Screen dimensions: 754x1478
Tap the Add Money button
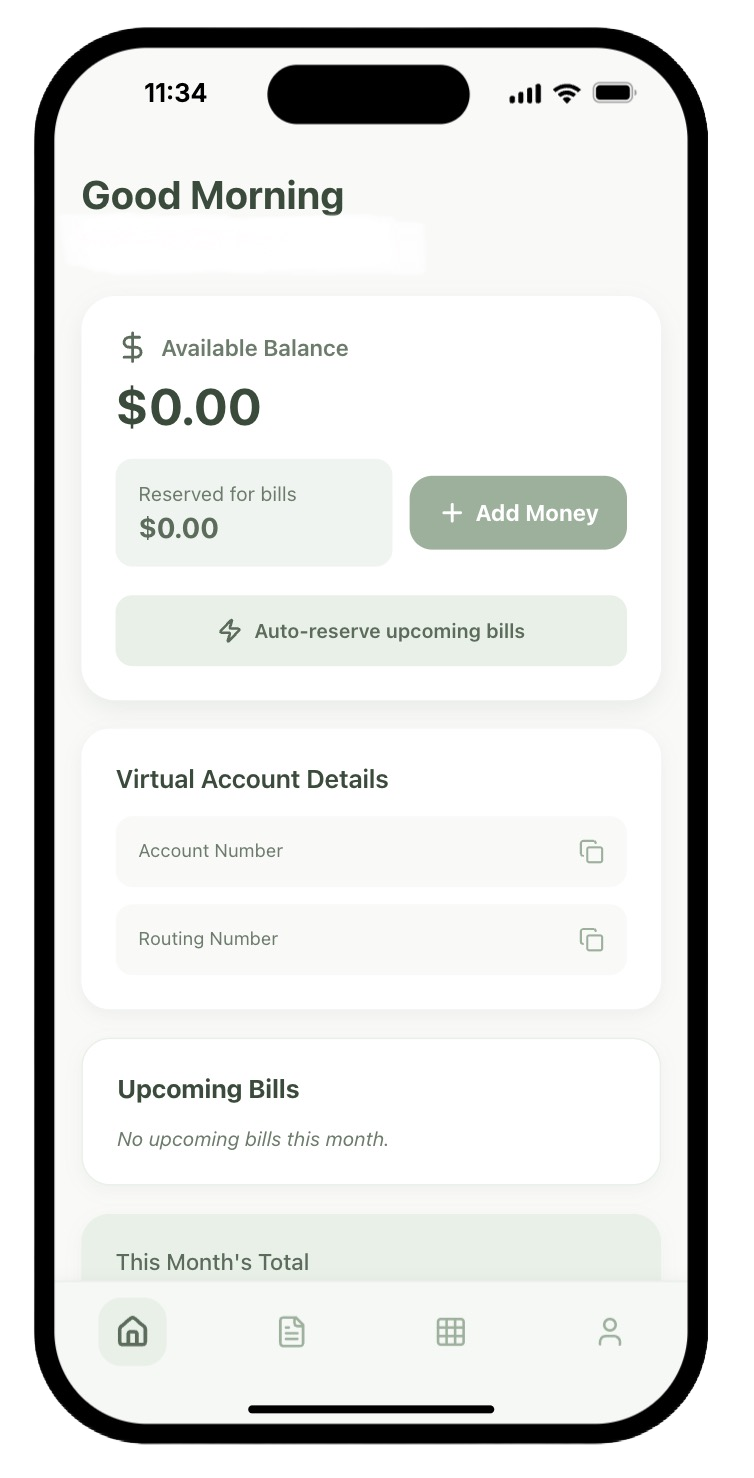point(518,513)
